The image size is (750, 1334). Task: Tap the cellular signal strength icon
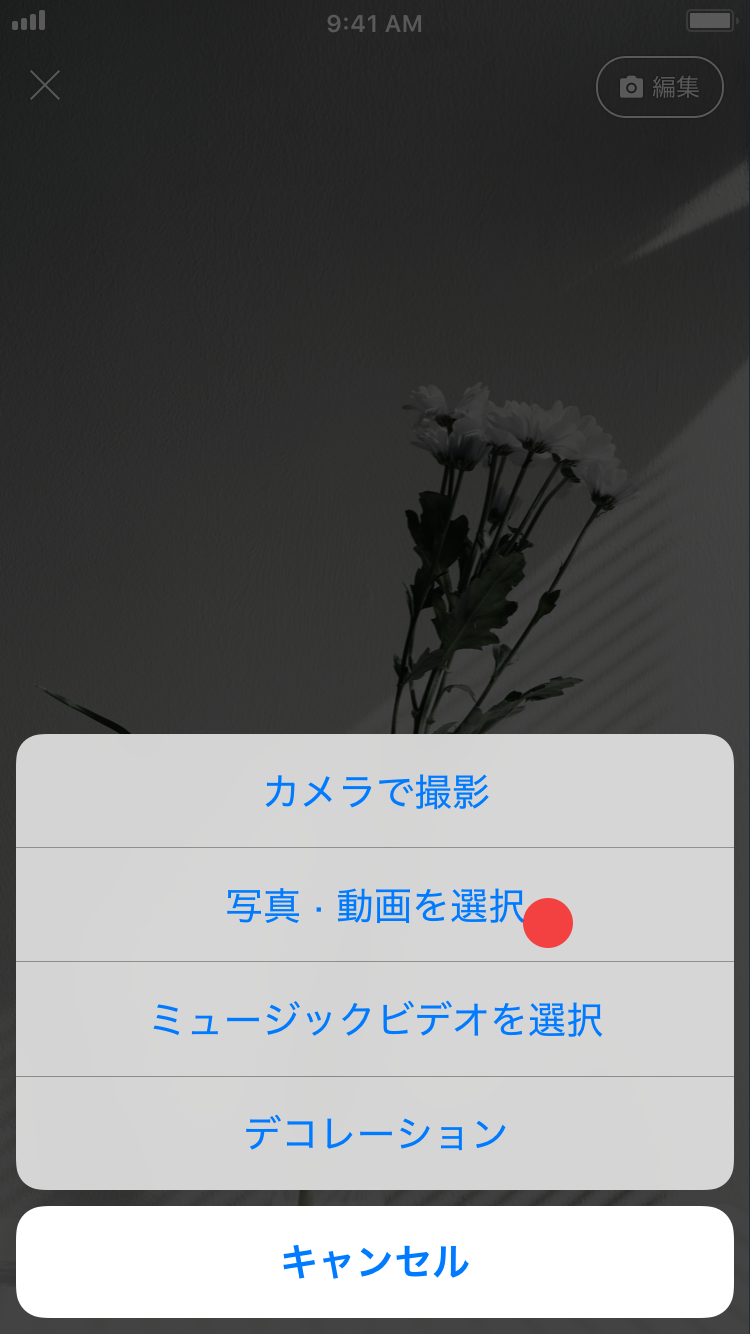[28, 22]
